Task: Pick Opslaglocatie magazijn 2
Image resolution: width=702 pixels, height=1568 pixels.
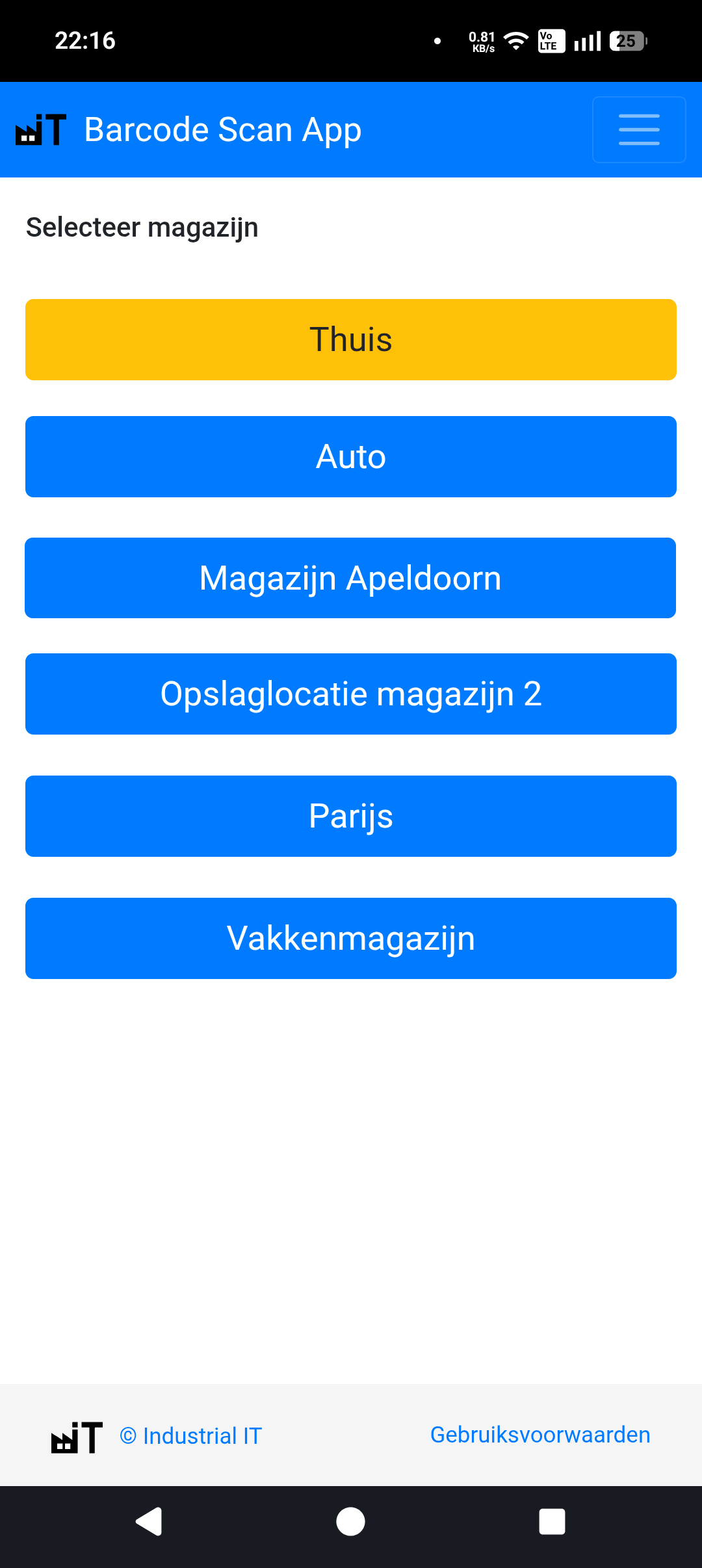Action: click(351, 694)
